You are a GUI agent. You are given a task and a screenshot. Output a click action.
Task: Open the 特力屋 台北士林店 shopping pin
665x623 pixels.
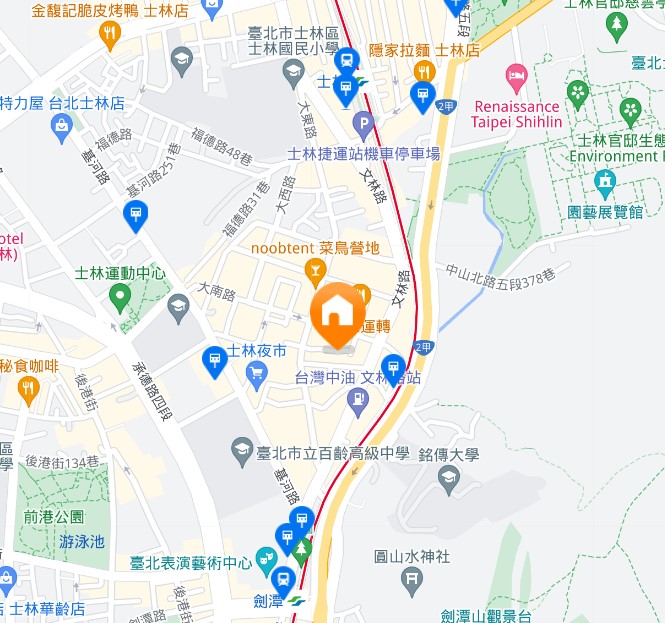(x=61, y=128)
